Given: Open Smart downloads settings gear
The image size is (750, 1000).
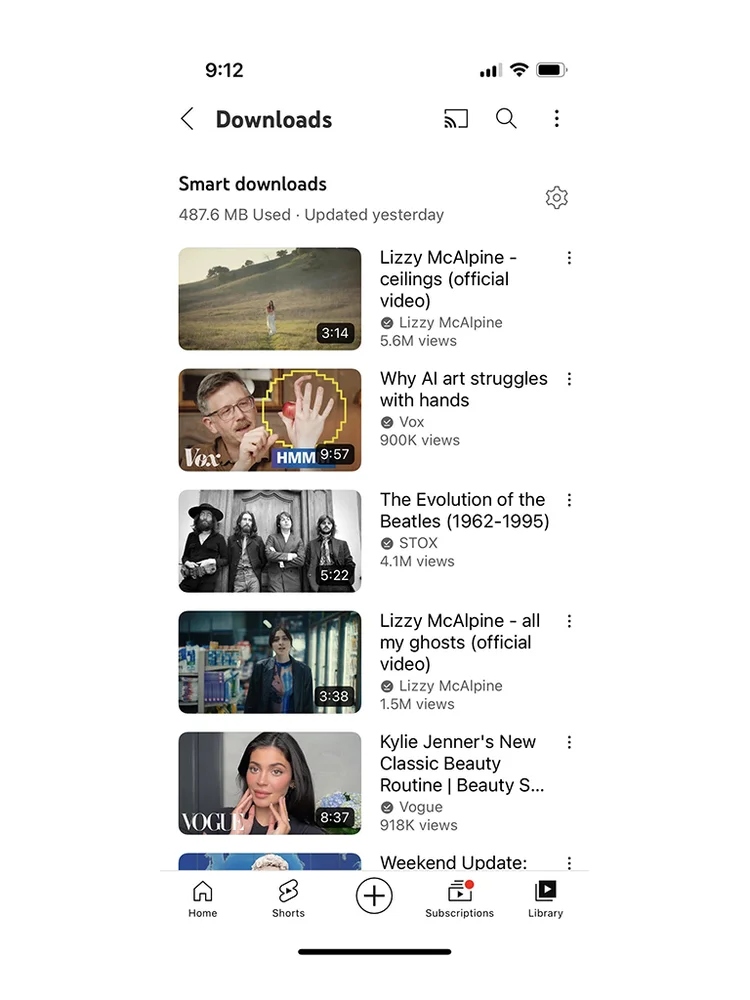Looking at the screenshot, I should coord(557,198).
